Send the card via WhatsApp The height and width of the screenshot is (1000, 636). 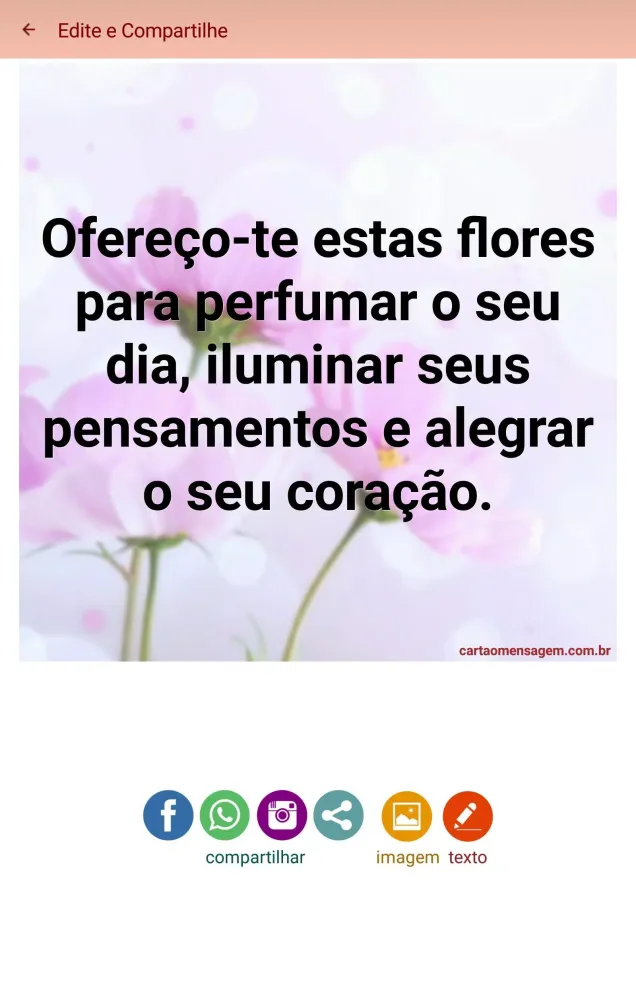tap(225, 815)
